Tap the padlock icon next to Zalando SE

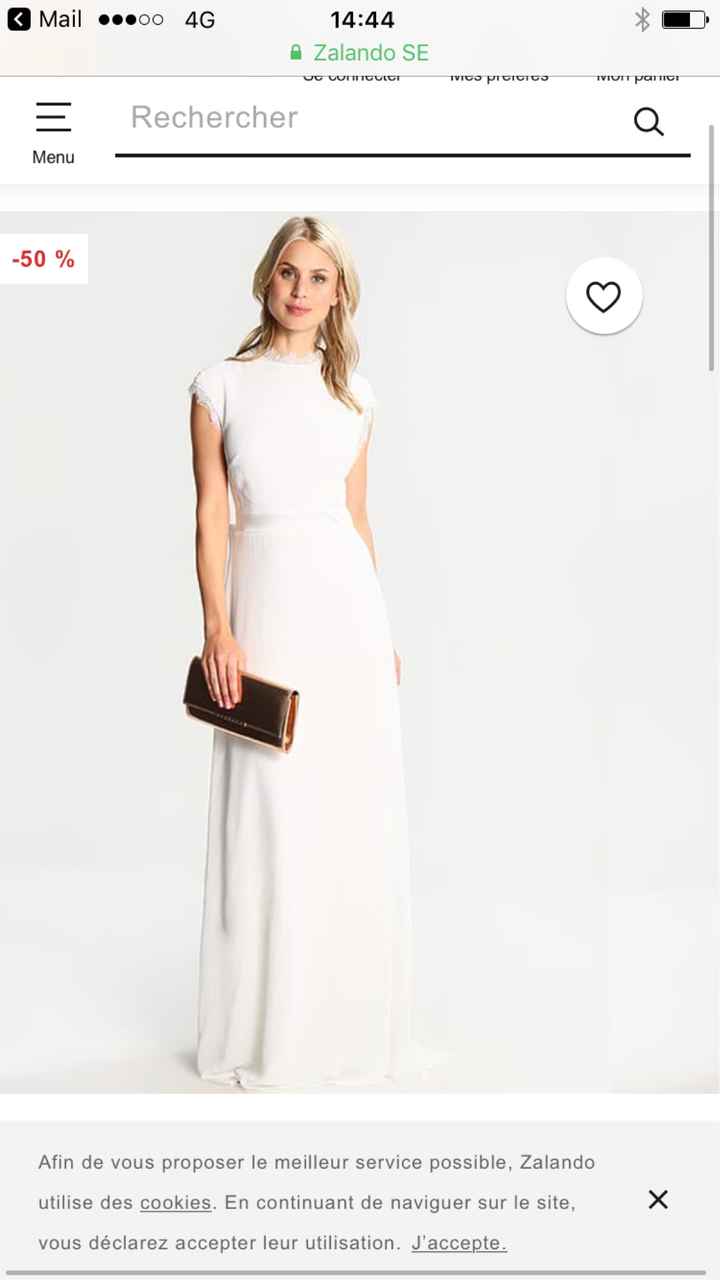[296, 52]
